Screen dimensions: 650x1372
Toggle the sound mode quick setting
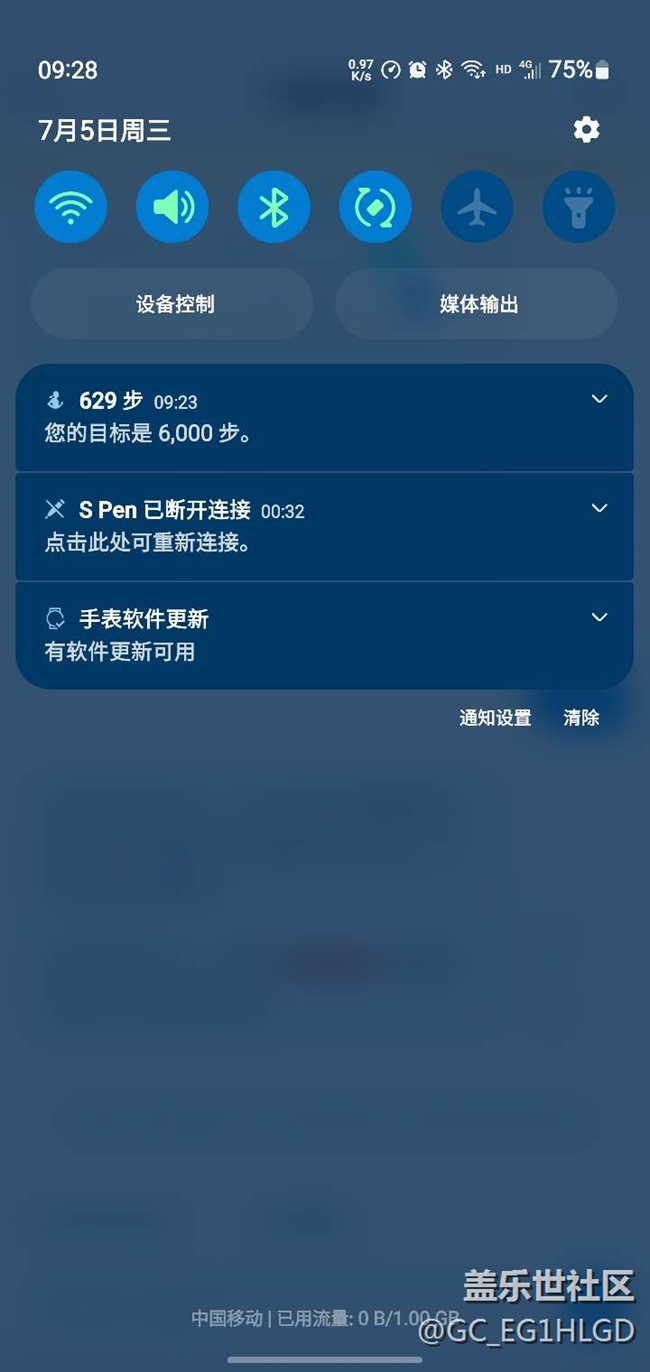(172, 207)
